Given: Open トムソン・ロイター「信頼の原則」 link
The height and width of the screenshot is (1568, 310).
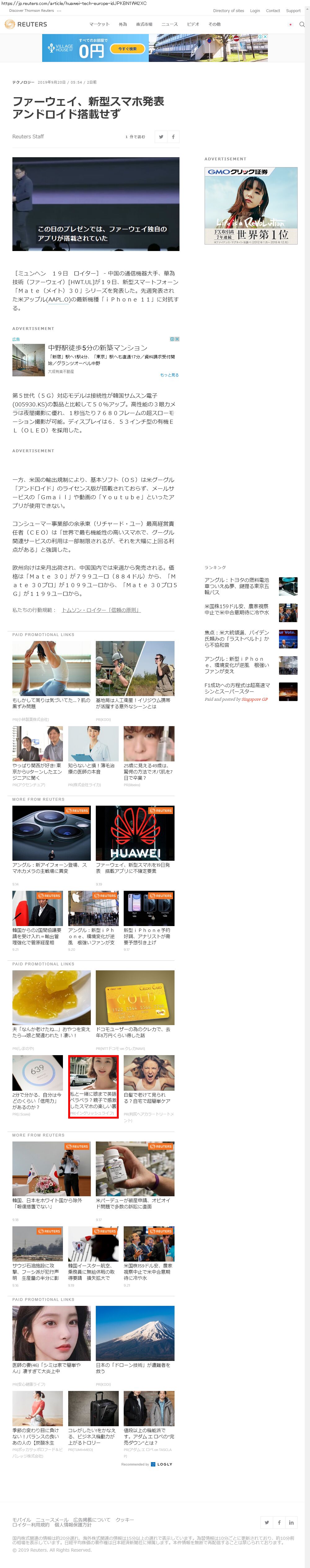Looking at the screenshot, I should click(x=101, y=610).
